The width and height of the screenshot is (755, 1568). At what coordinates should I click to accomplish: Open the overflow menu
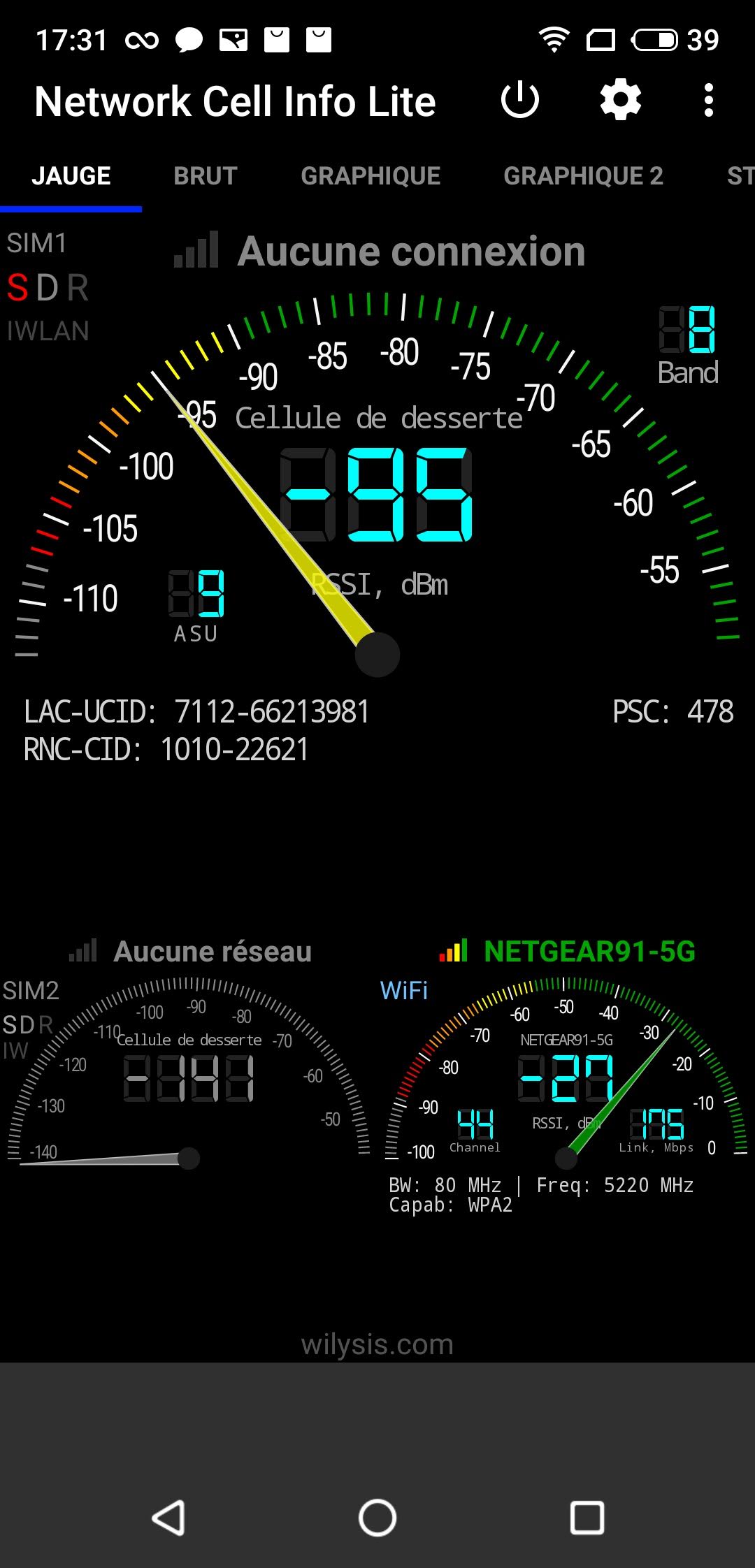click(x=709, y=101)
